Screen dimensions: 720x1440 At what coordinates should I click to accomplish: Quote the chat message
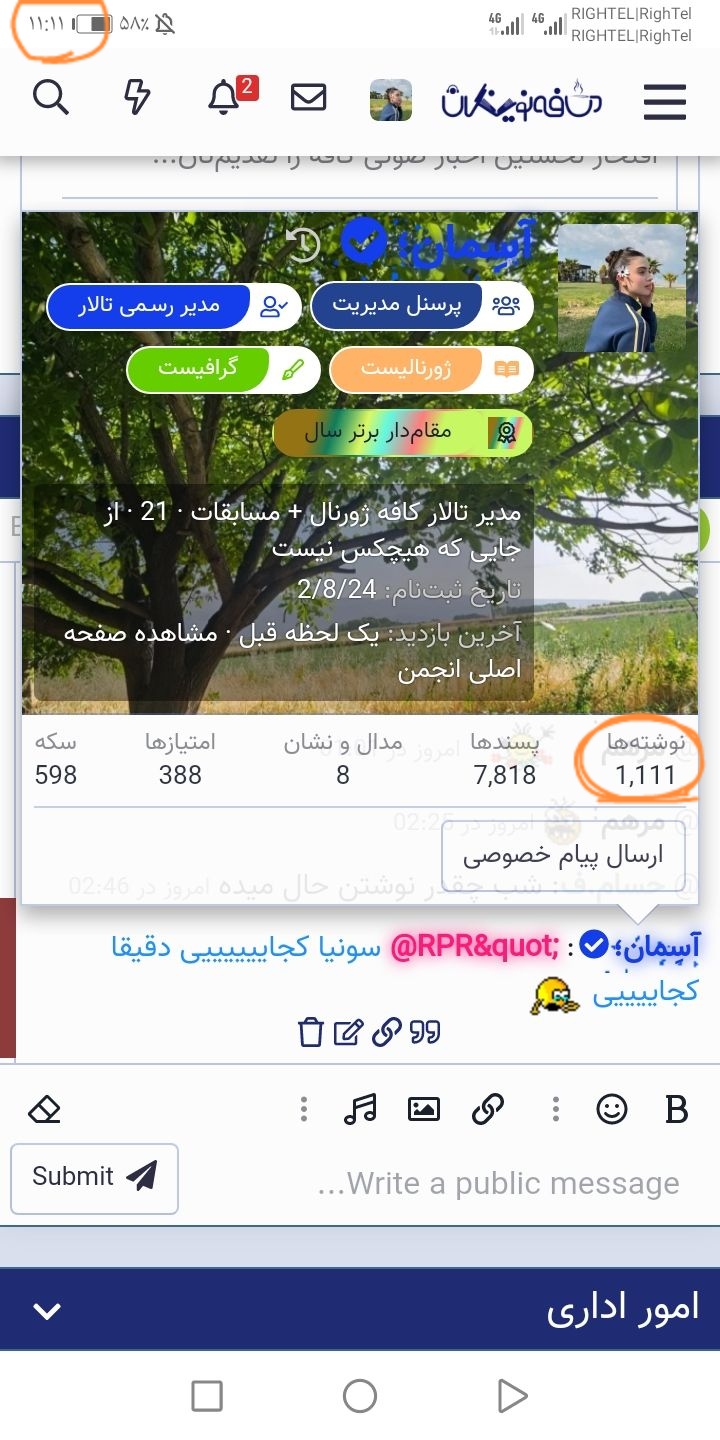(425, 1032)
